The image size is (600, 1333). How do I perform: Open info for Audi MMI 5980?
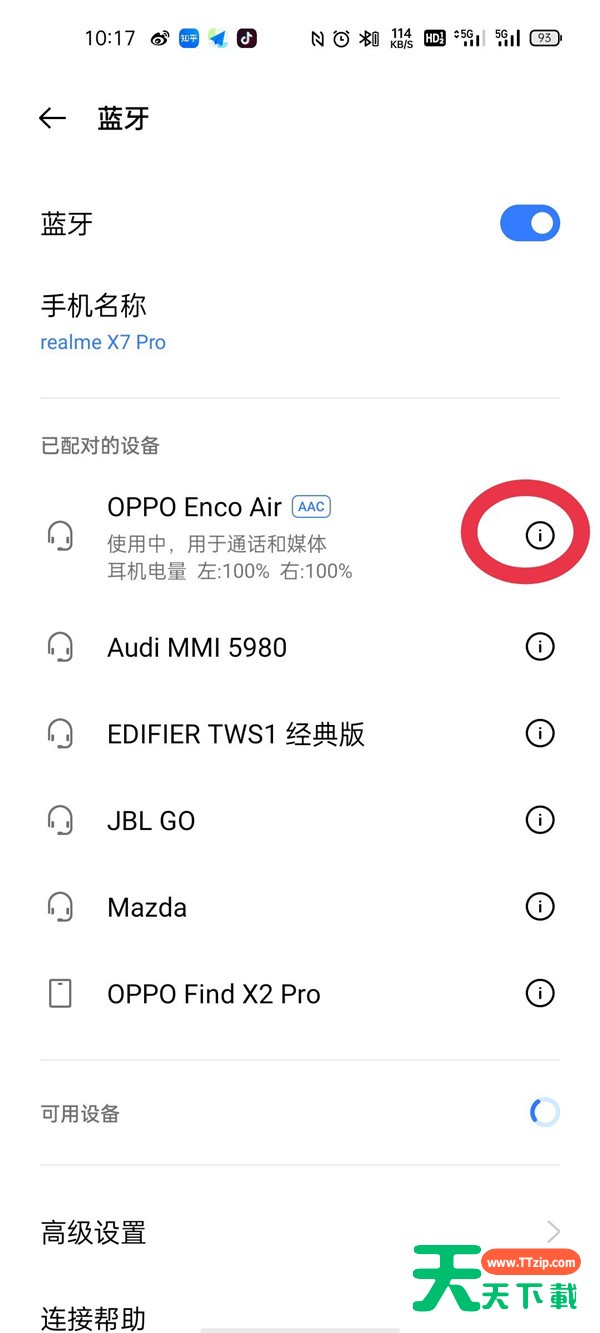540,647
